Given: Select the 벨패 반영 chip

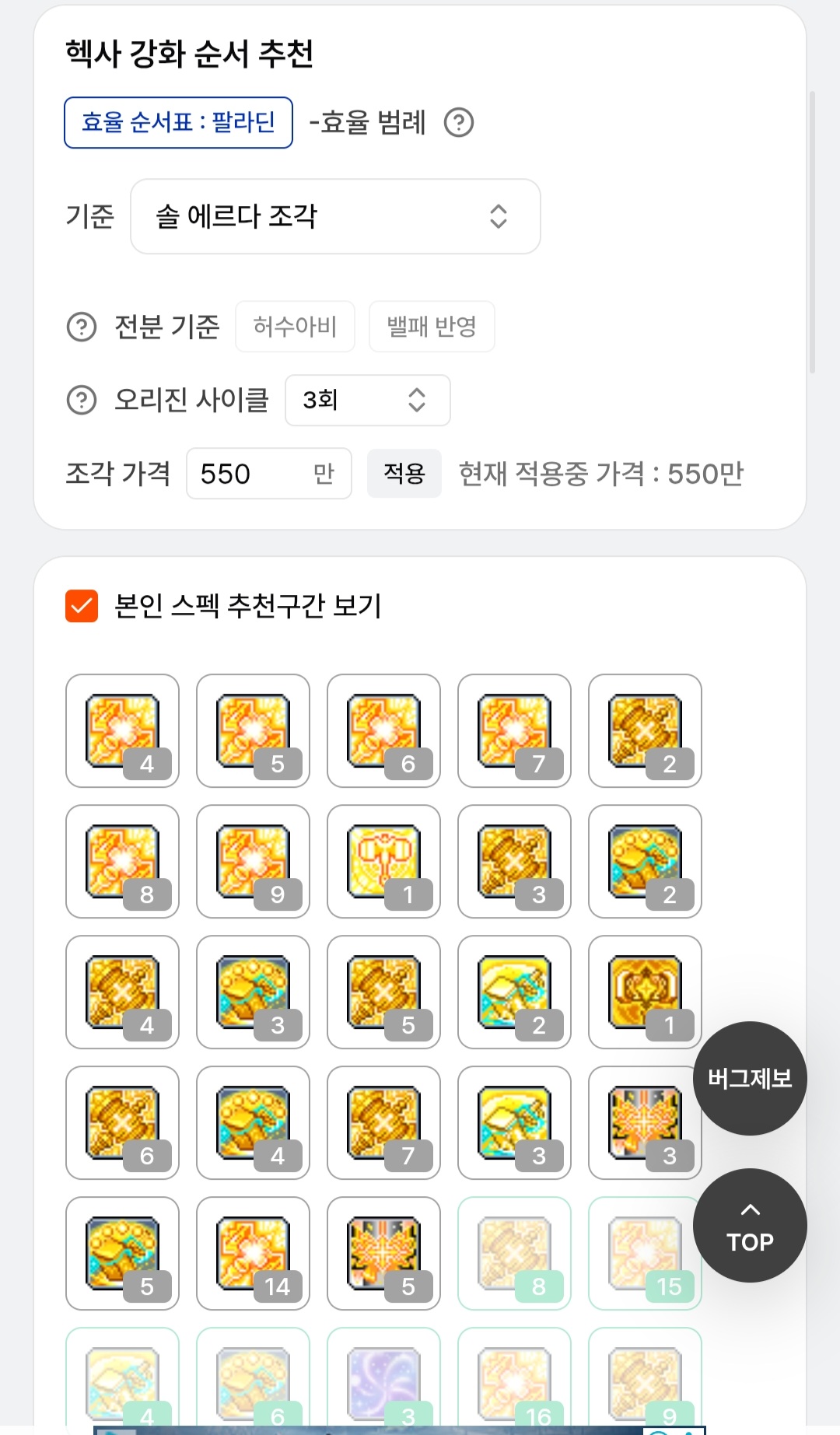Looking at the screenshot, I should click(x=432, y=327).
